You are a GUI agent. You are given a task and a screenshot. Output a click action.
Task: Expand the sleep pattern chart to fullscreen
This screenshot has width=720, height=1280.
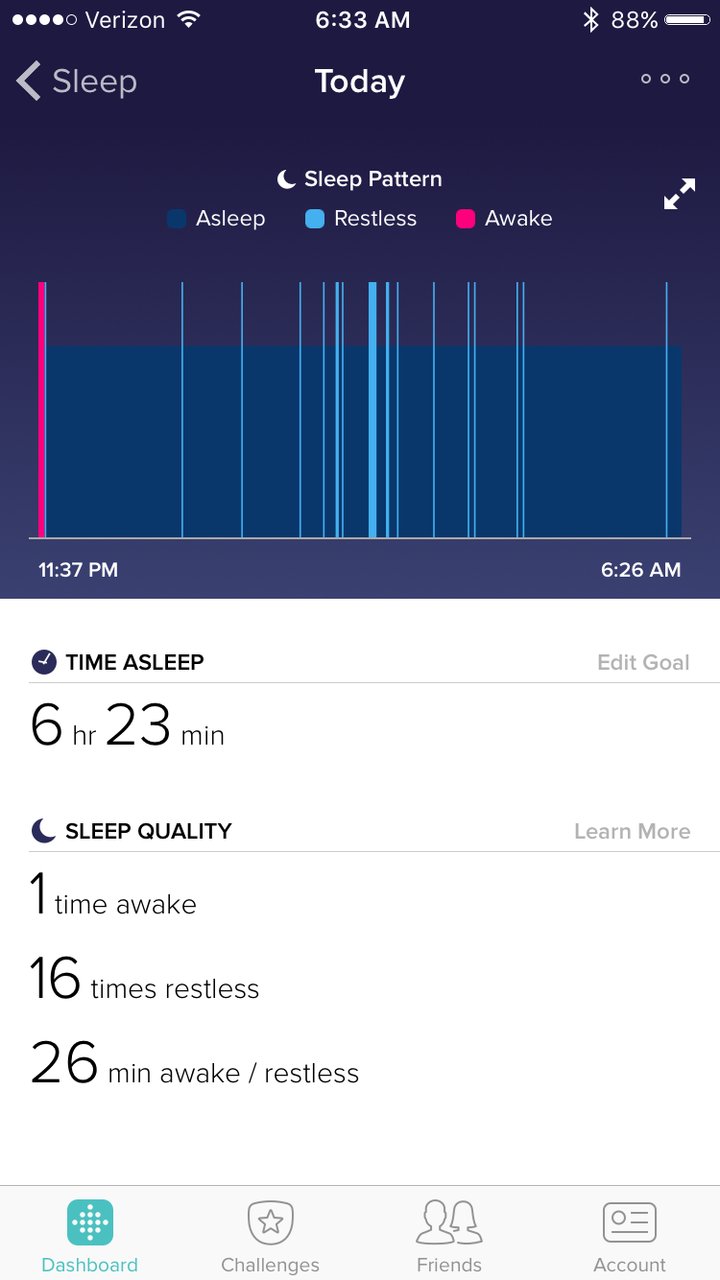(679, 194)
